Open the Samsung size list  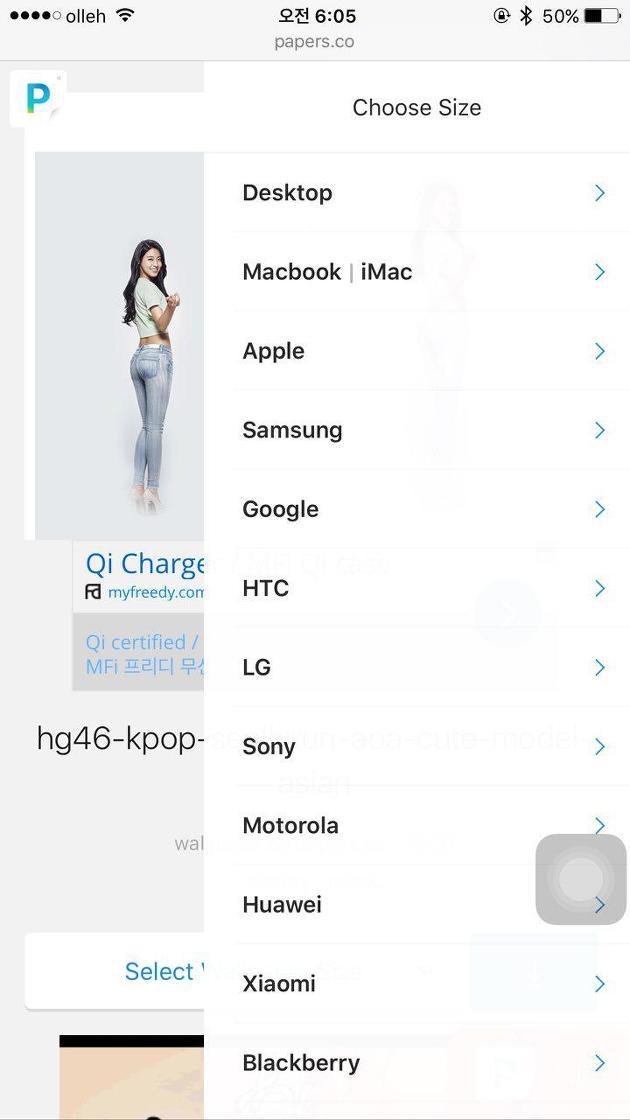click(x=416, y=430)
